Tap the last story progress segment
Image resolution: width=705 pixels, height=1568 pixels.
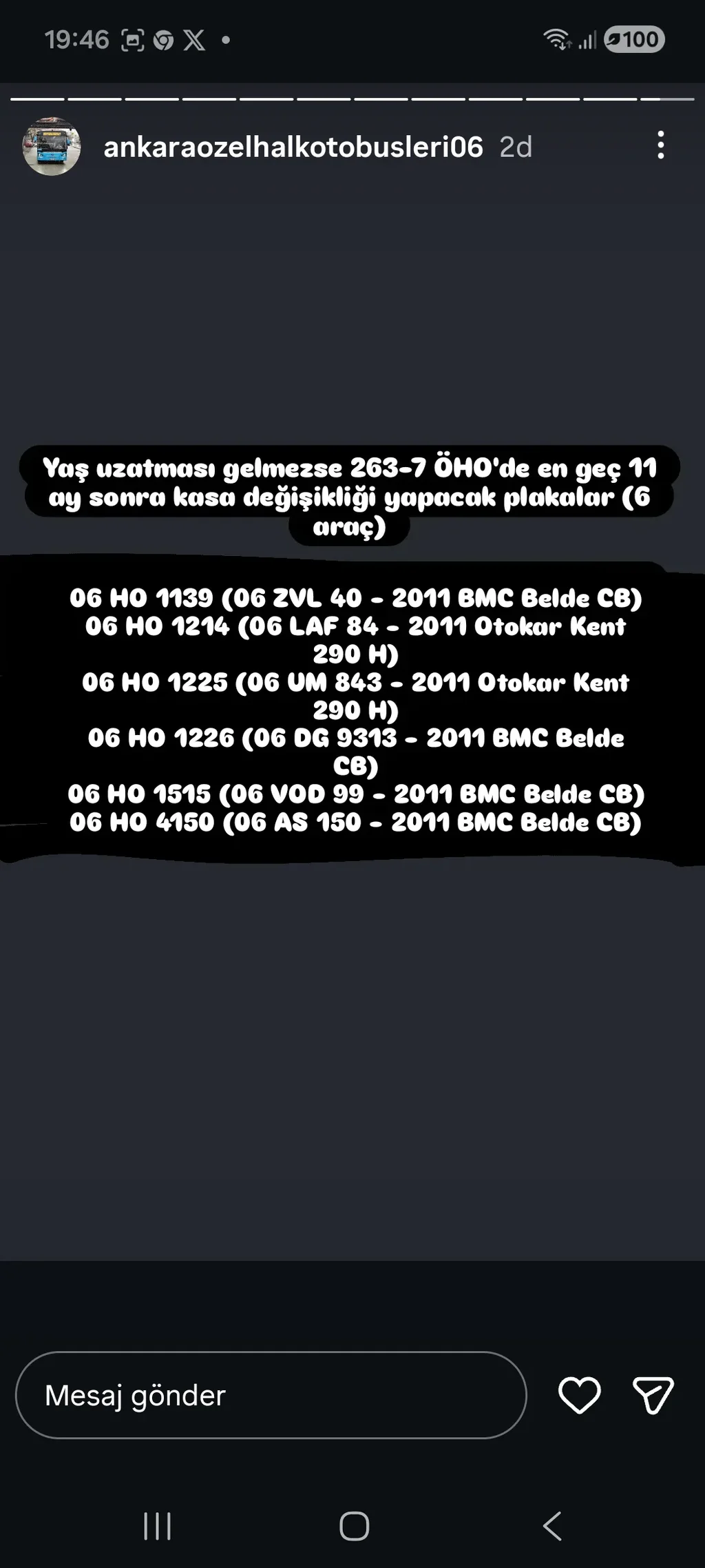pyautogui.click(x=666, y=99)
